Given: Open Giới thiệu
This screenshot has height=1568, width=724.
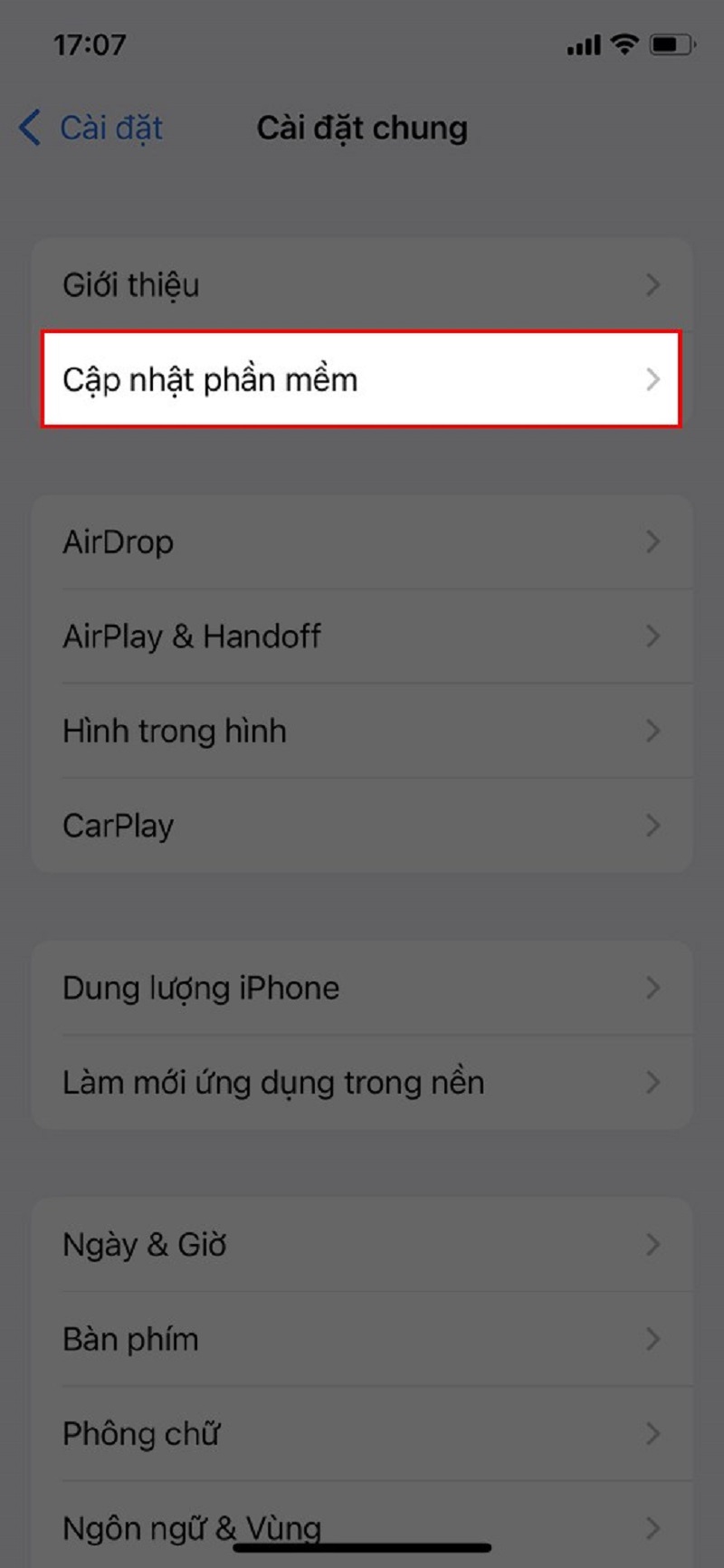Looking at the screenshot, I should pyautogui.click(x=362, y=285).
